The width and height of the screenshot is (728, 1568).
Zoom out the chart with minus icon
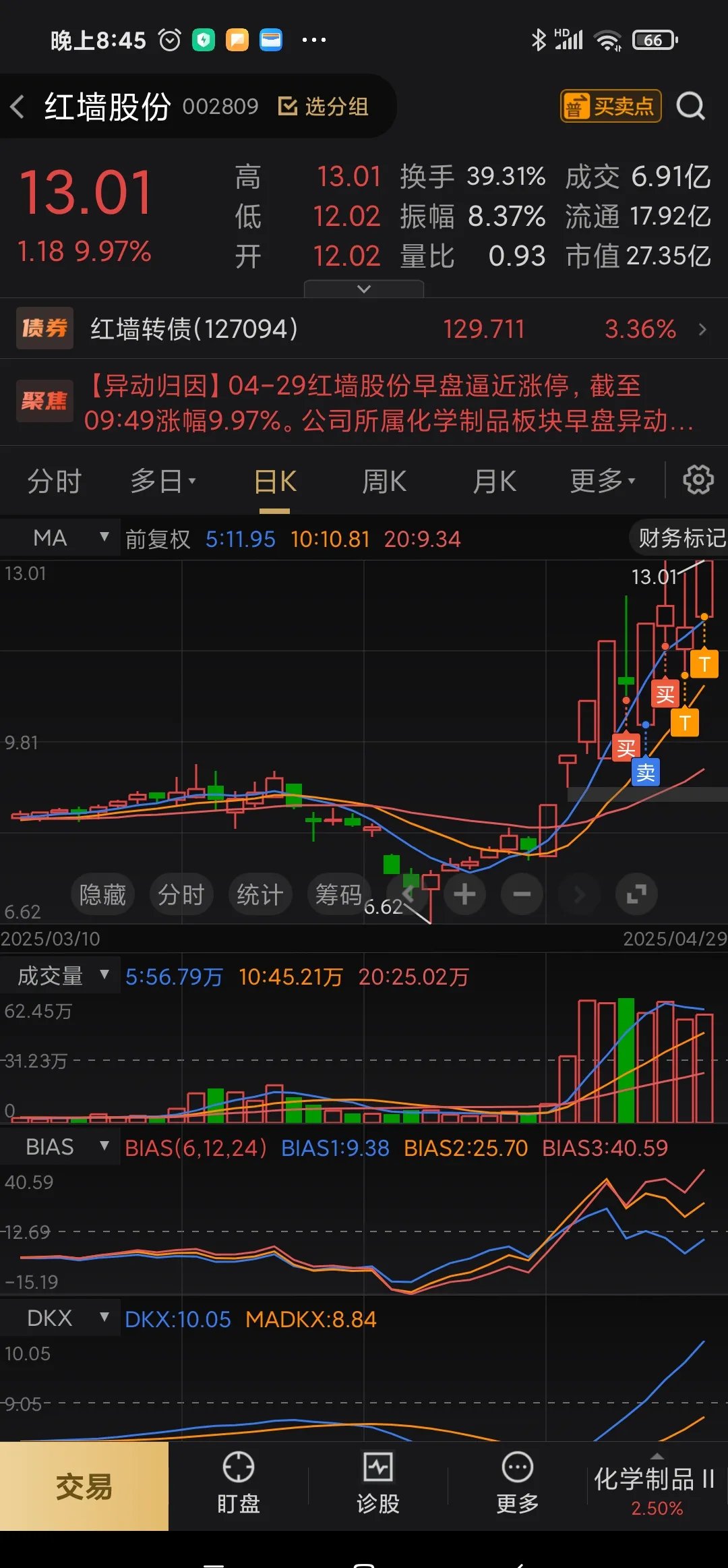pos(521,894)
